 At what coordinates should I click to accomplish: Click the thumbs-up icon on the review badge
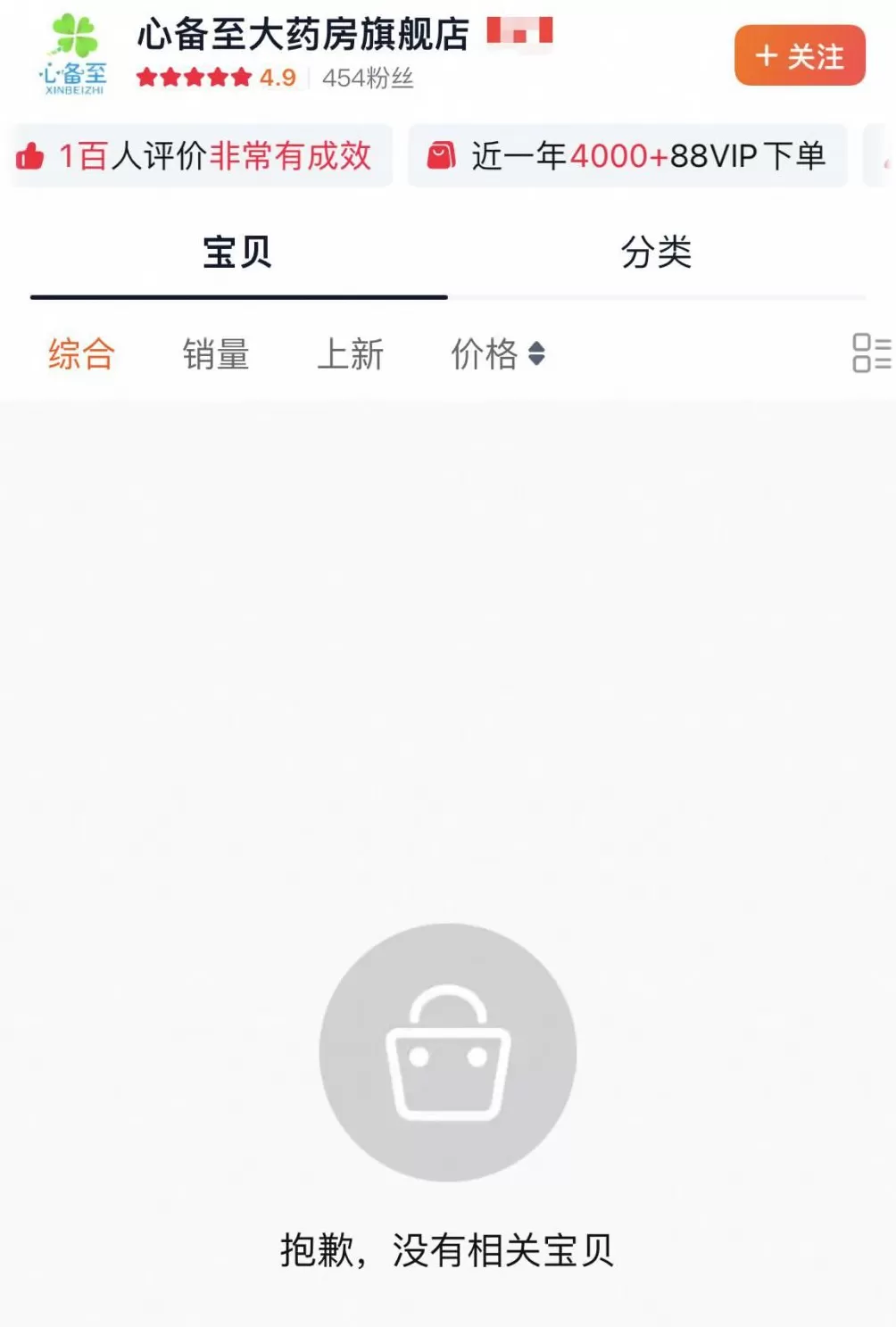34,157
